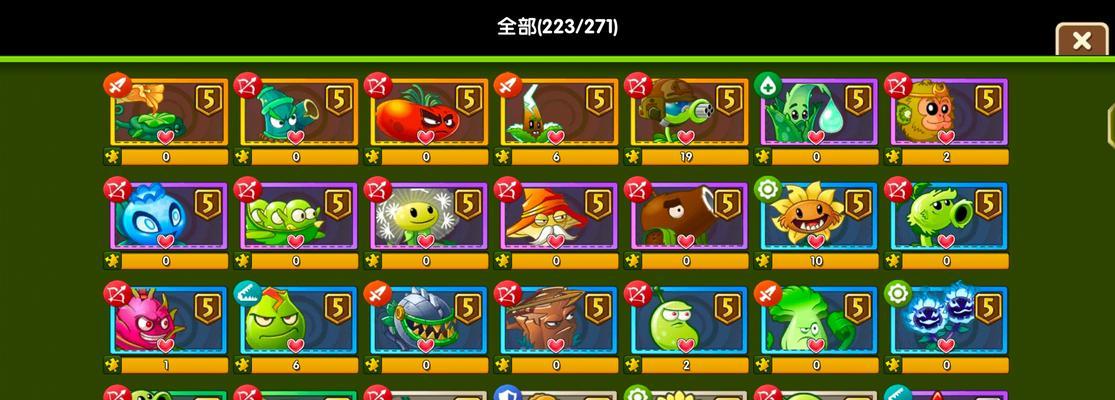Image resolution: width=1115 pixels, height=400 pixels.
Task: Open the aloe plant with water drop card
Action: coord(818,112)
